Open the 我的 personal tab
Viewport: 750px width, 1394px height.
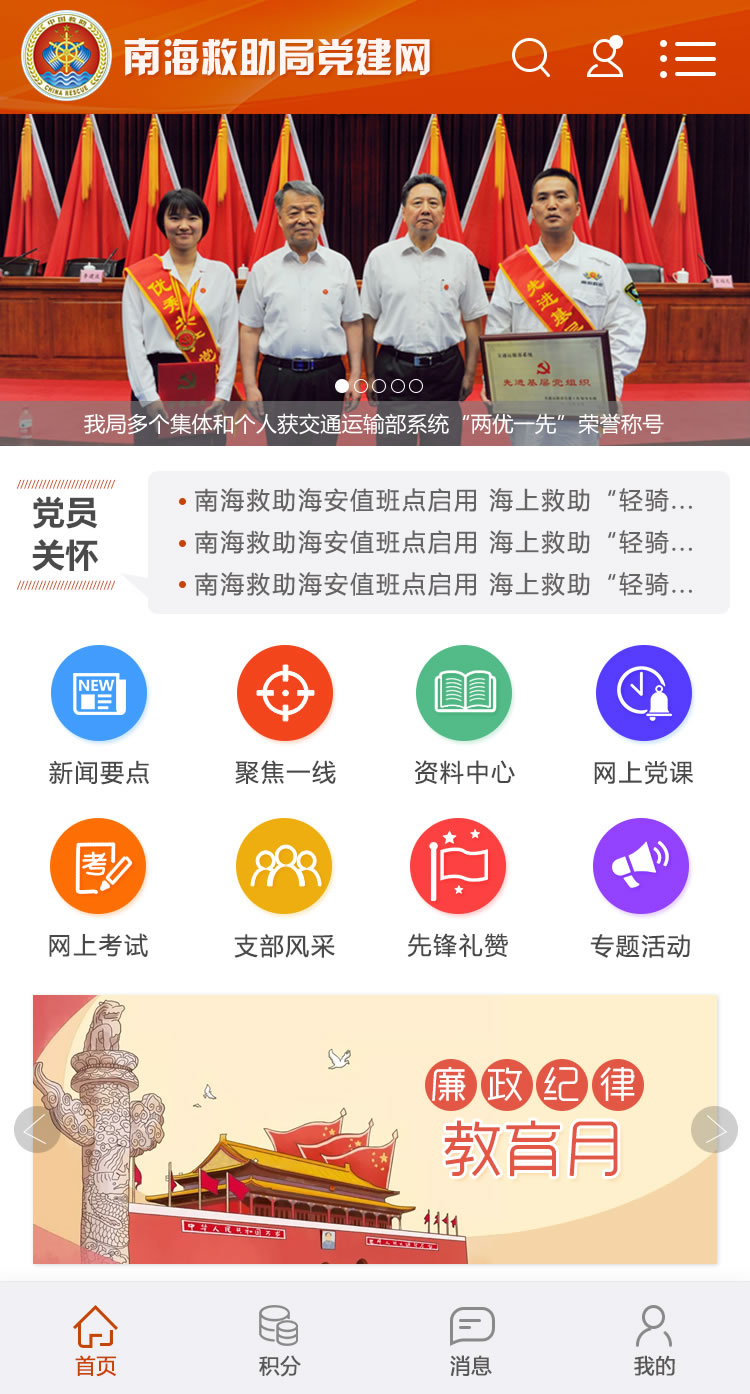coord(655,1340)
